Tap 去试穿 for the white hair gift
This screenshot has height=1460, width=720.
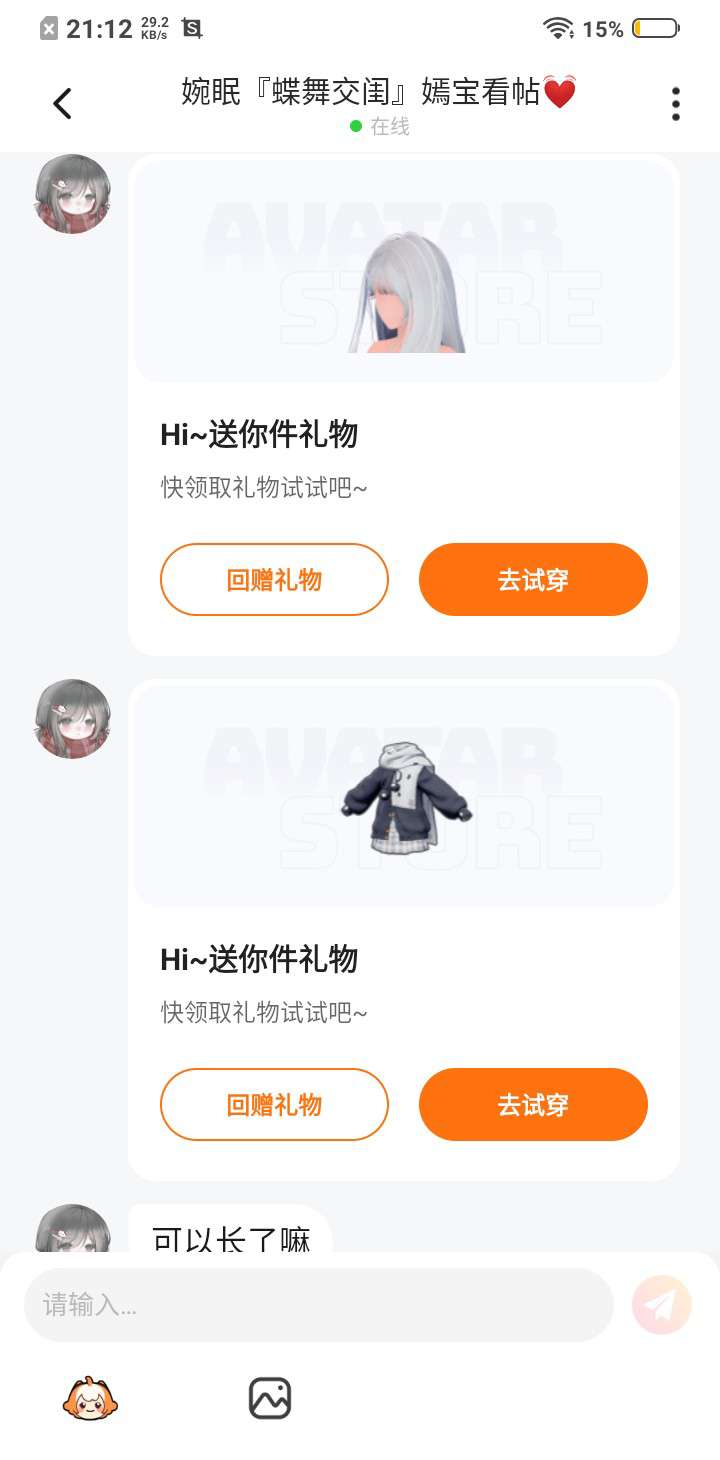click(x=533, y=580)
